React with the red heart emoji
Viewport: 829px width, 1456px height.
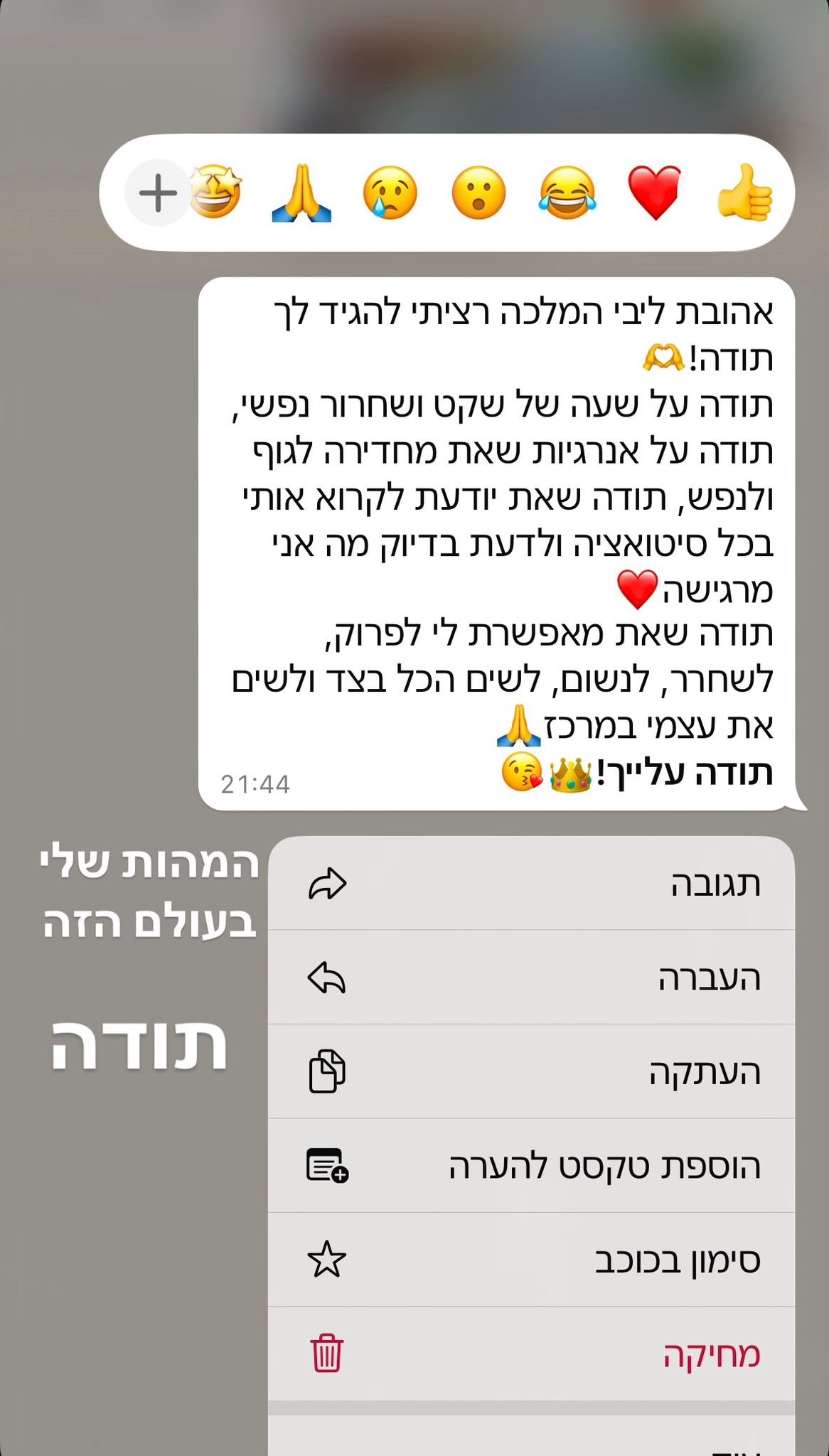655,193
